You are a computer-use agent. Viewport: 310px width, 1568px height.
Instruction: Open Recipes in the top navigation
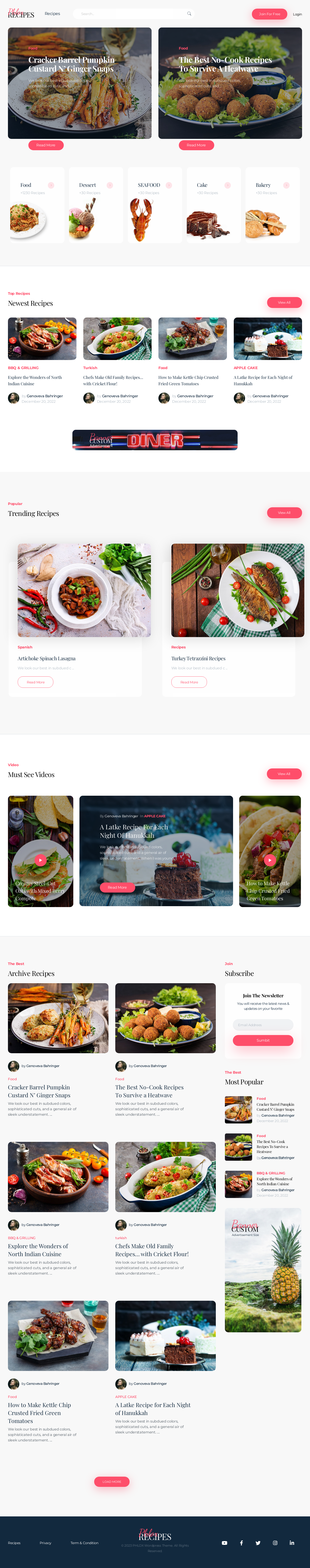tap(52, 13)
